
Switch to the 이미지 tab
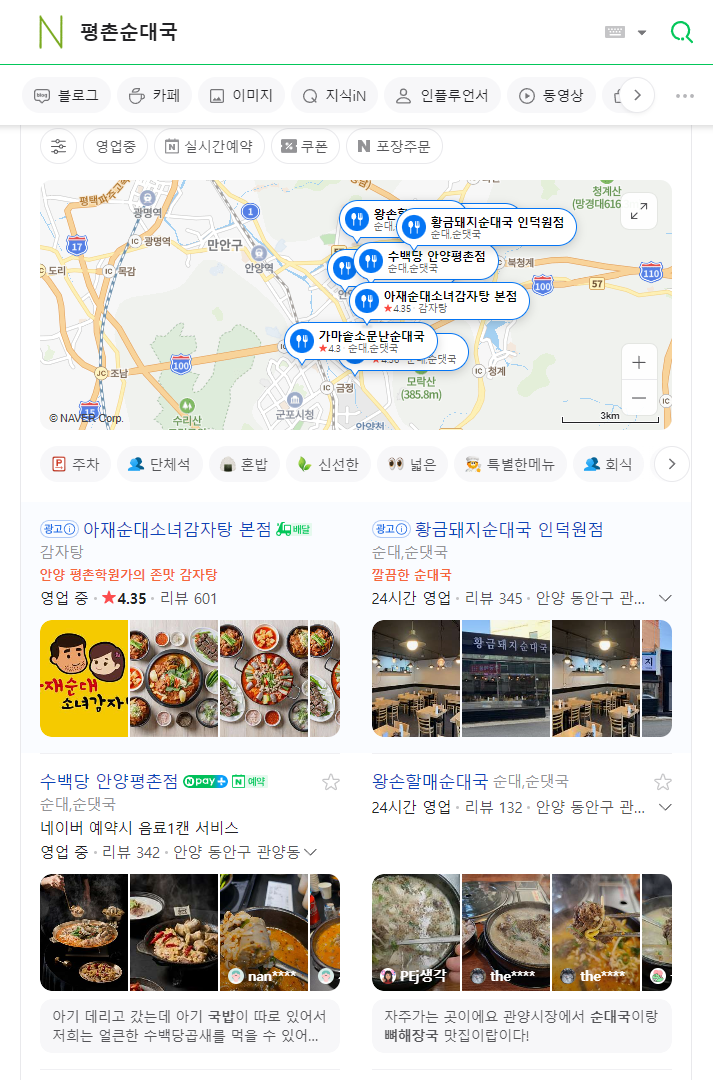tap(241, 96)
